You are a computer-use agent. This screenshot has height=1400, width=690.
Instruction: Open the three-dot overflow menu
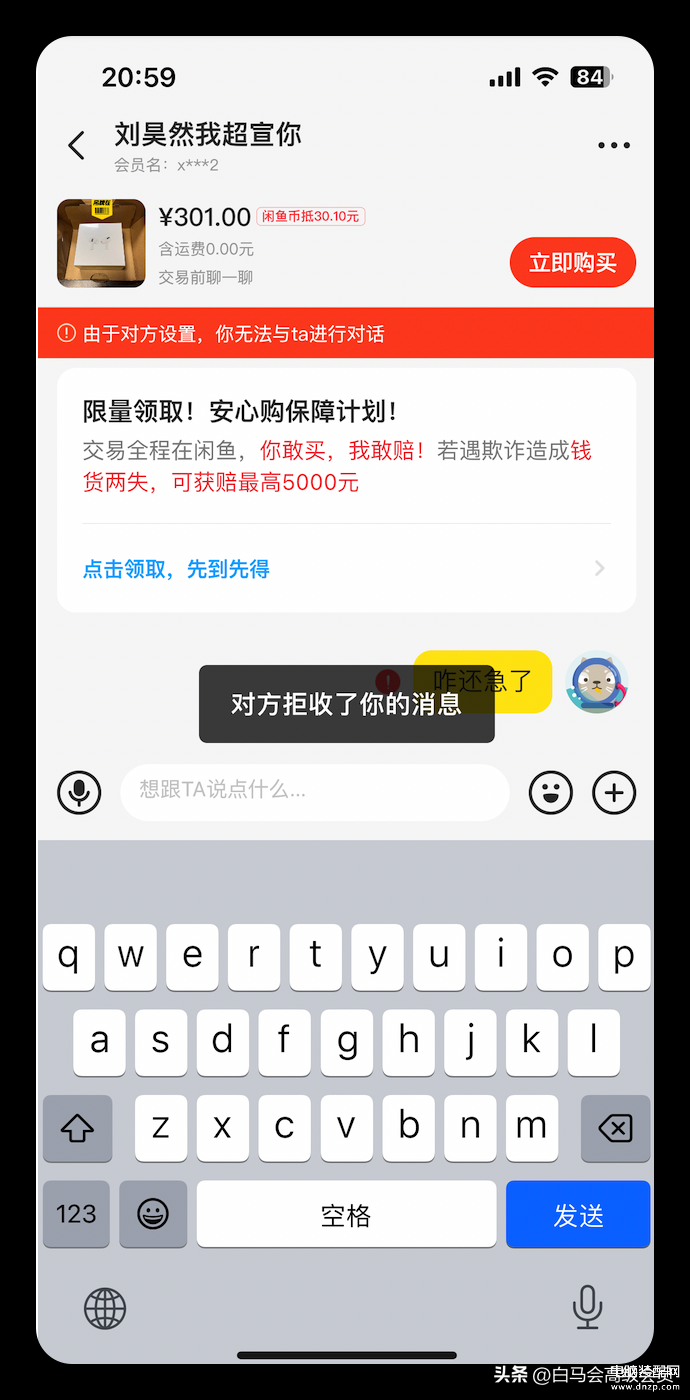coord(613,146)
